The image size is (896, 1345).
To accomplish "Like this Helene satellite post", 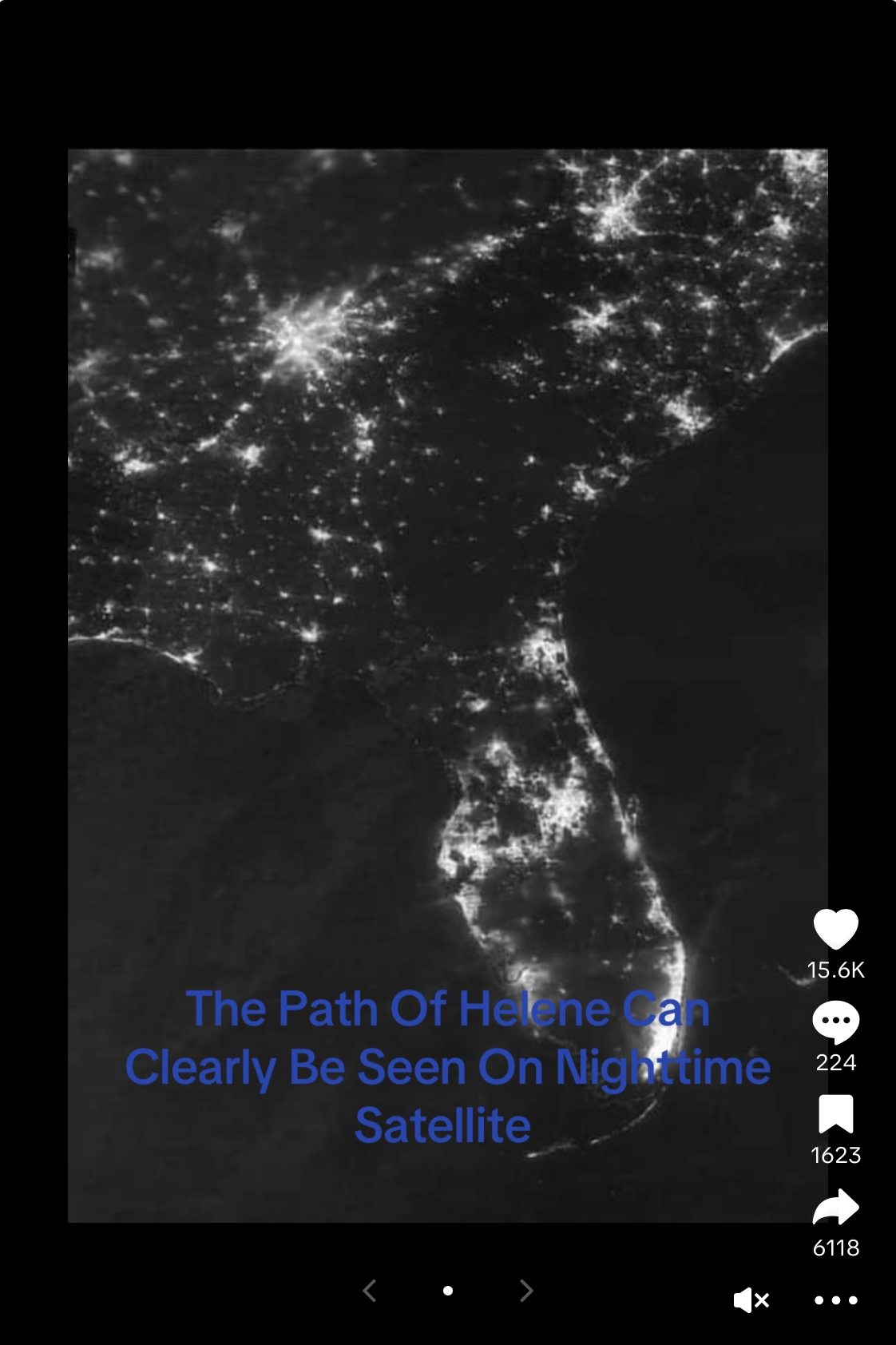I will tap(835, 929).
